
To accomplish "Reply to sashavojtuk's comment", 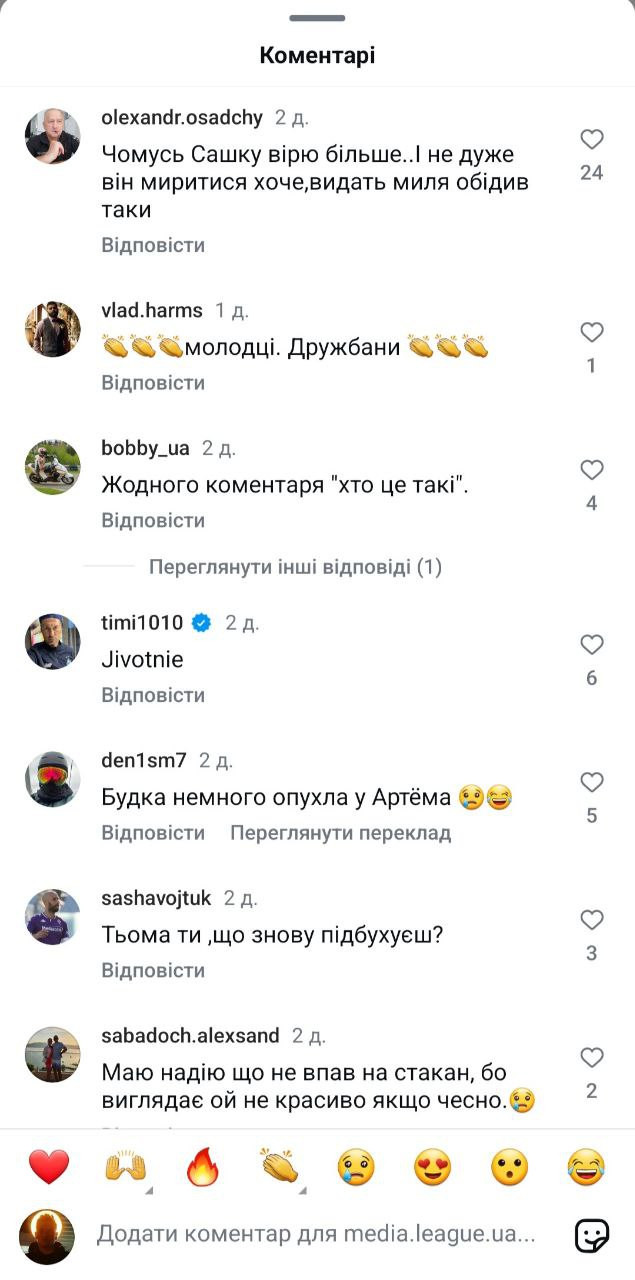I will 153,970.
